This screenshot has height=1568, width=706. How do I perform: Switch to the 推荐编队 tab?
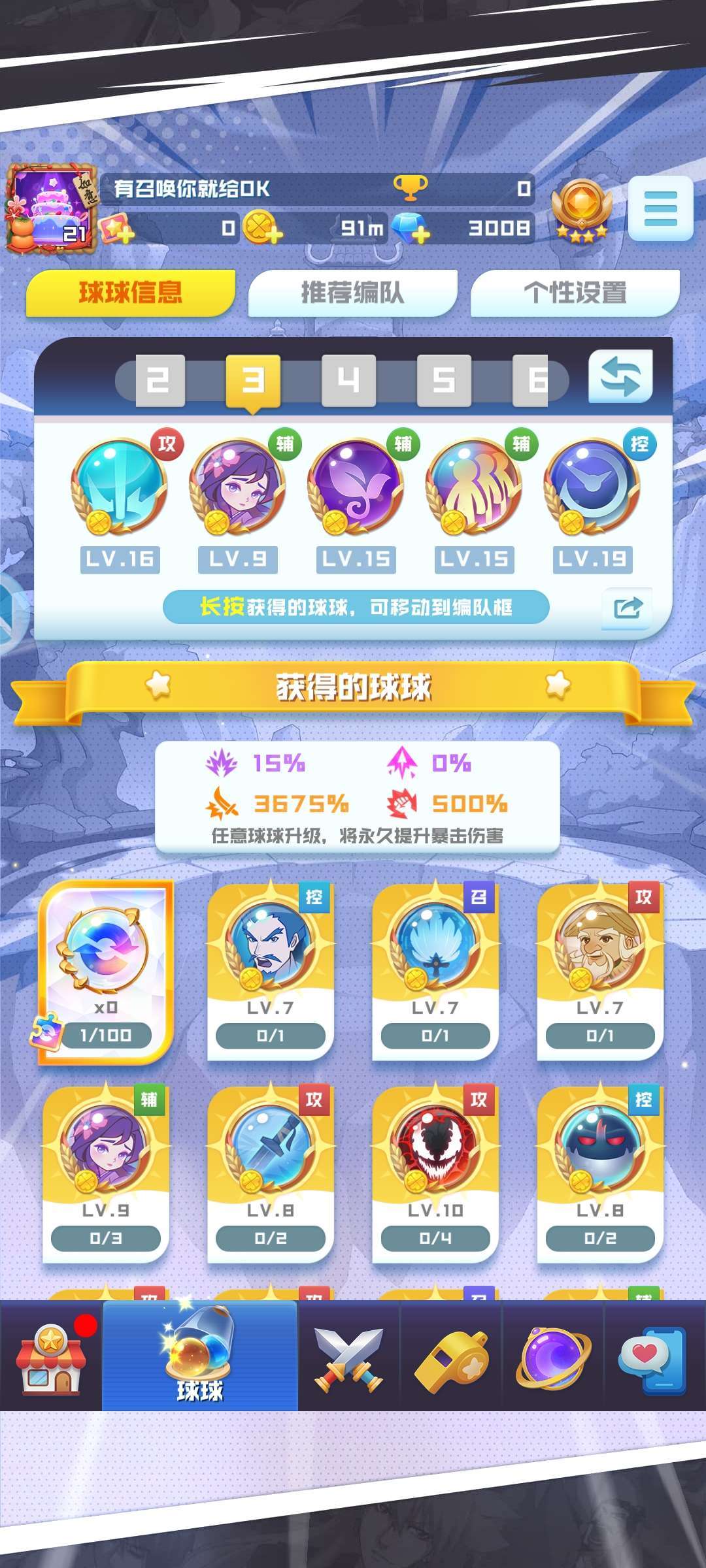(352, 293)
